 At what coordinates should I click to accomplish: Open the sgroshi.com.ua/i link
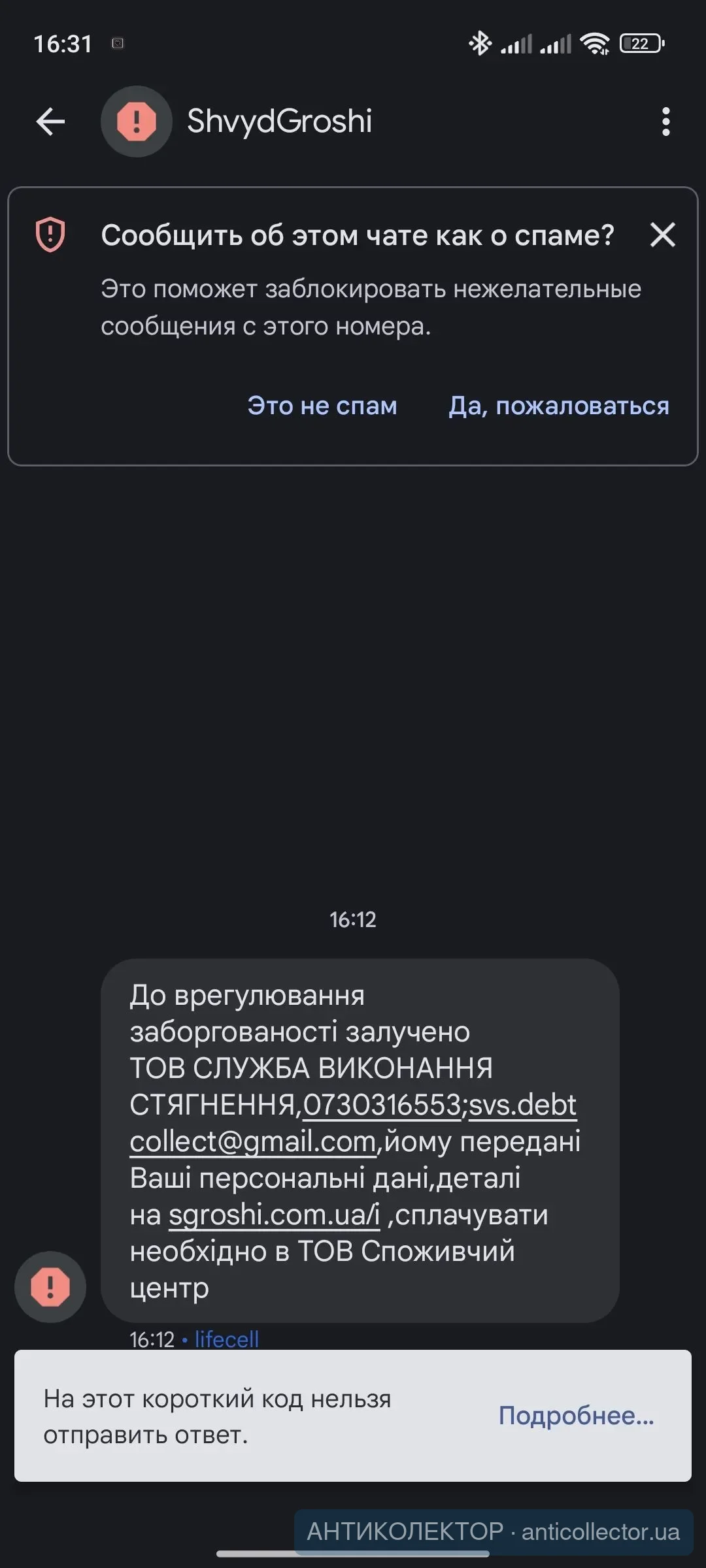click(274, 1215)
